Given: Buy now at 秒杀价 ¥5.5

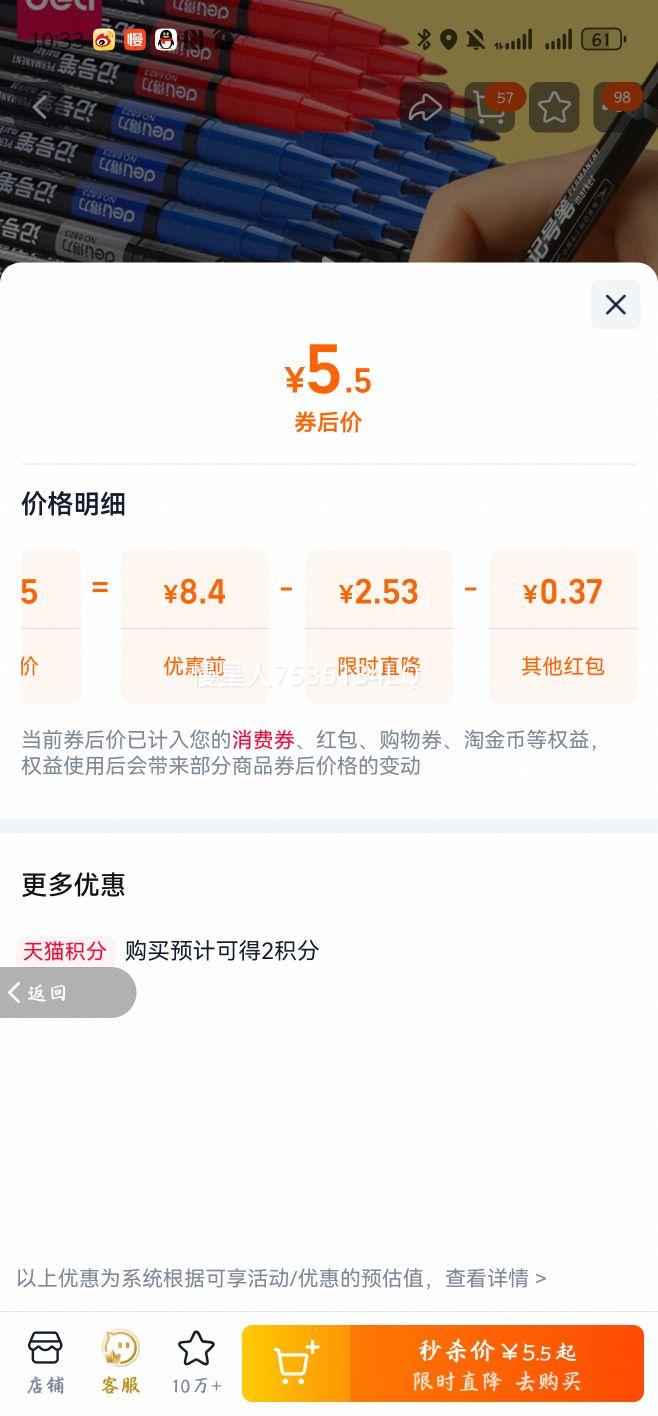Looking at the screenshot, I should click(497, 1363).
